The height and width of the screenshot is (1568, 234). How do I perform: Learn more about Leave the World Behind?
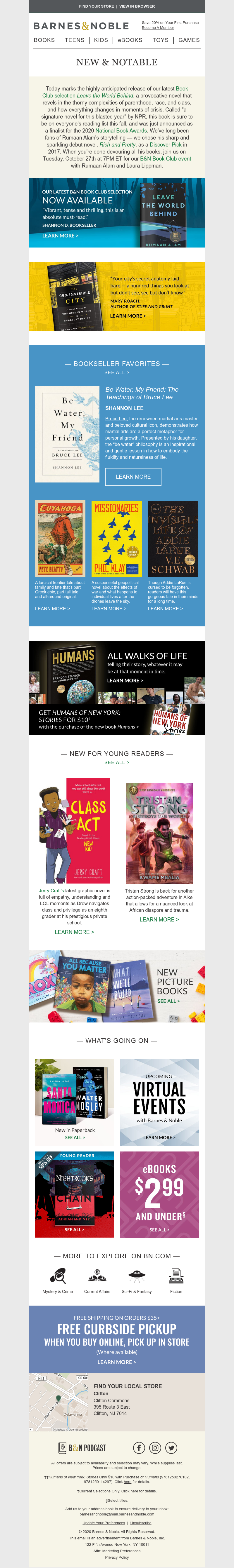pyautogui.click(x=60, y=236)
